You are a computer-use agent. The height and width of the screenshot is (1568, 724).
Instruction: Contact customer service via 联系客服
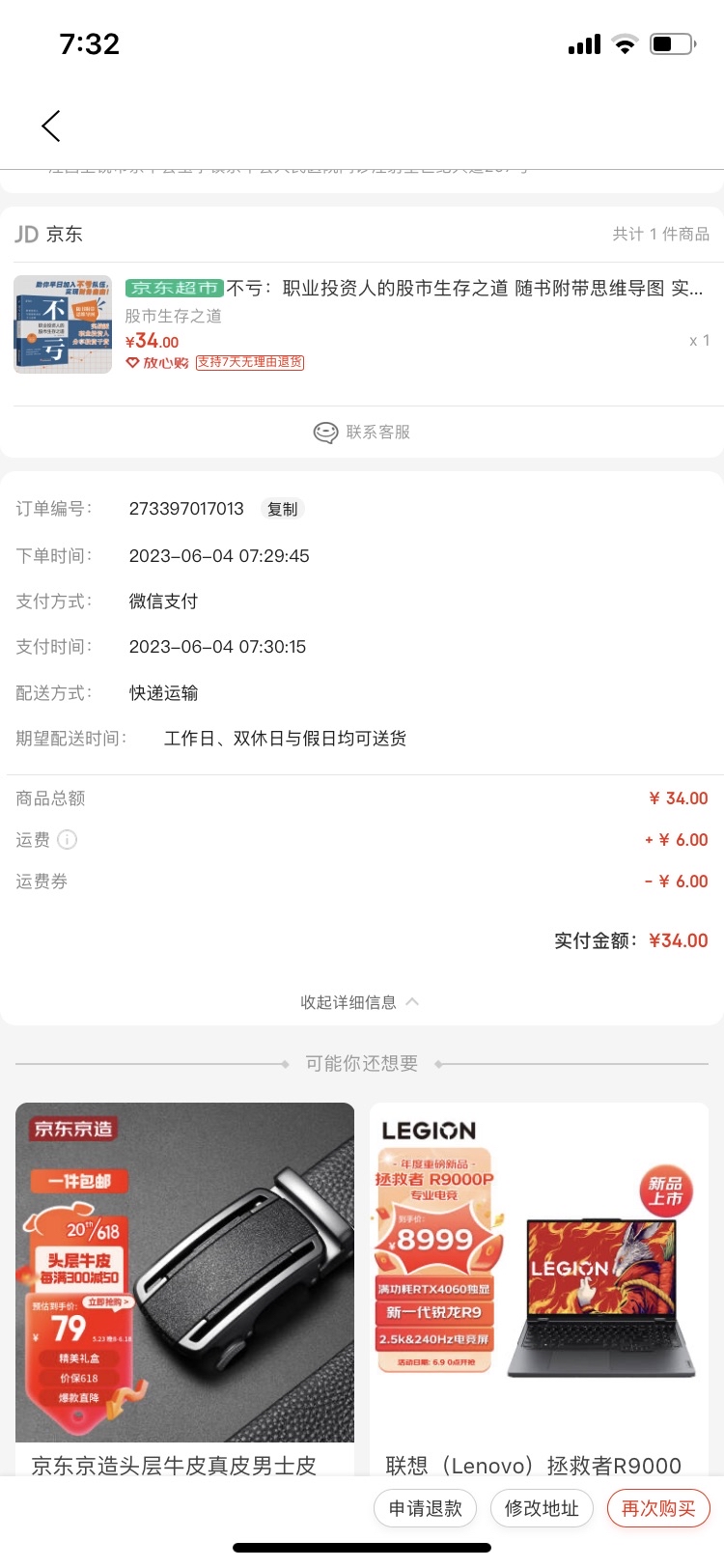(362, 432)
